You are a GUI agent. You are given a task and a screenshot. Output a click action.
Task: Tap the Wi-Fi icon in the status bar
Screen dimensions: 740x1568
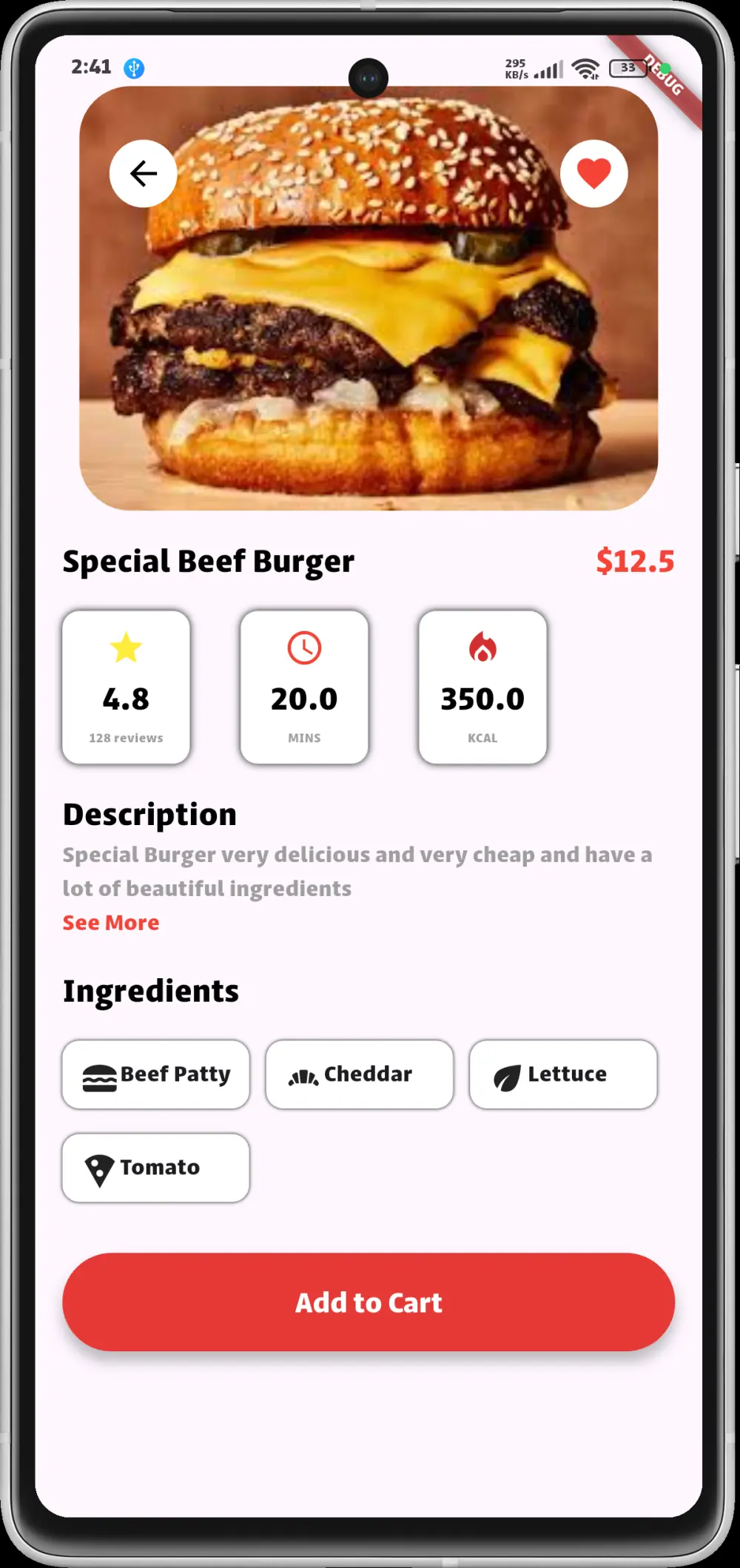(584, 68)
